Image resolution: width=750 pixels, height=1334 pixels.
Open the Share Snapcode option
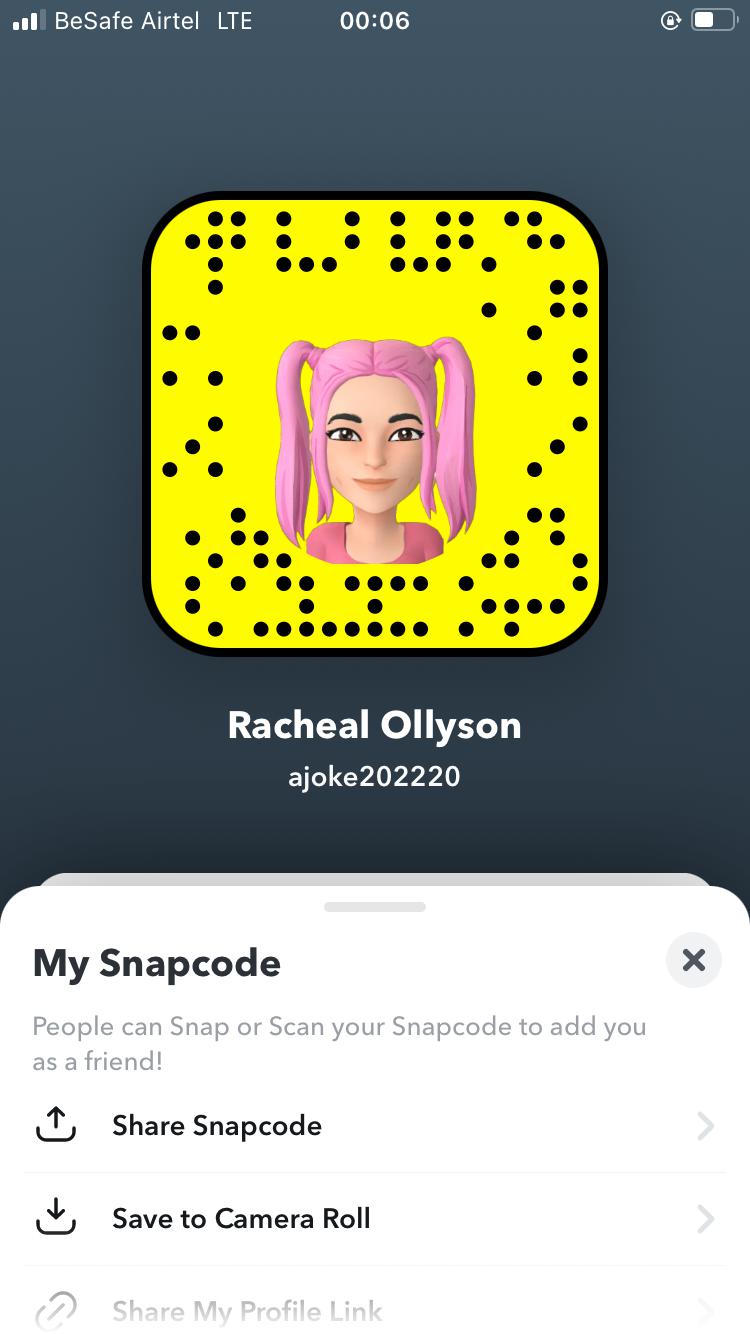coord(216,1126)
